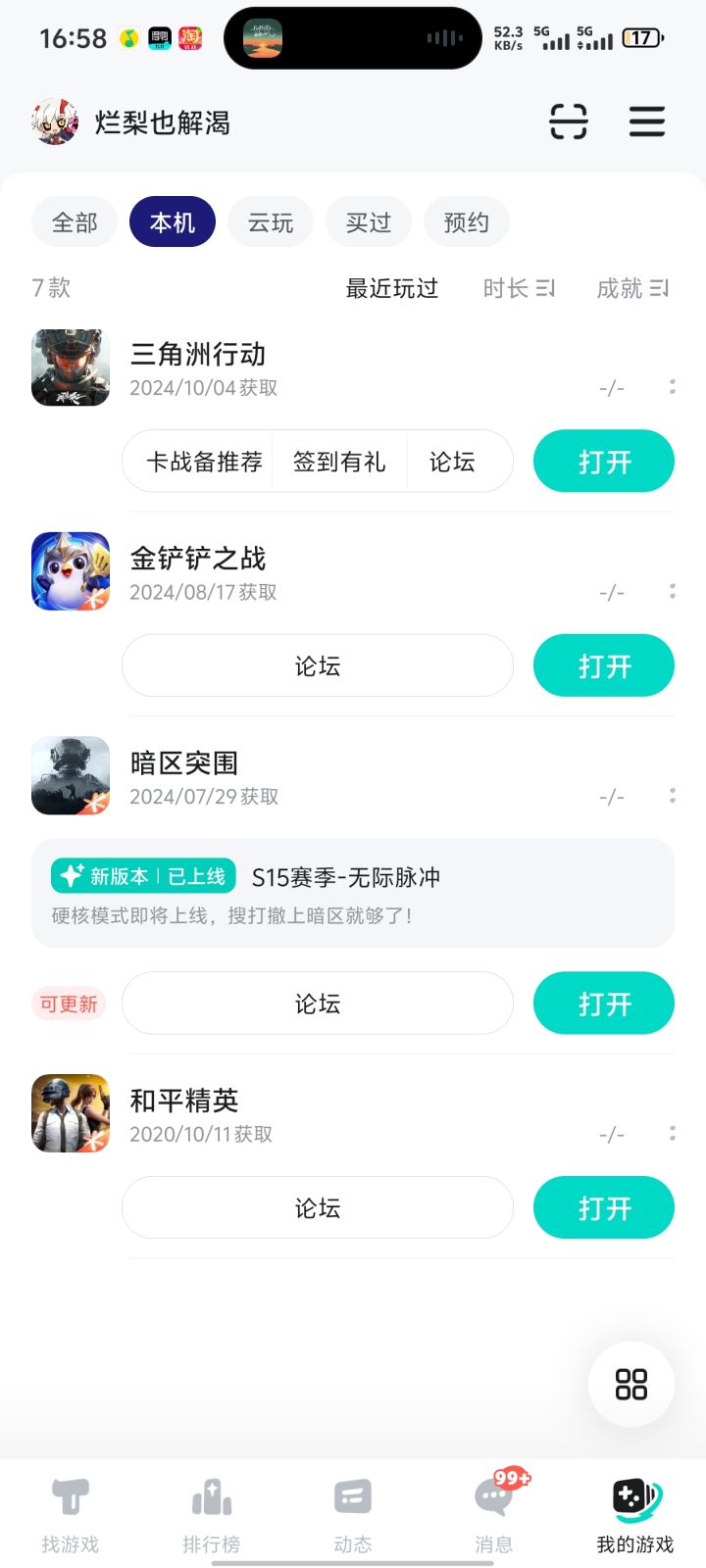Open more options for 暗区突围

[672, 796]
